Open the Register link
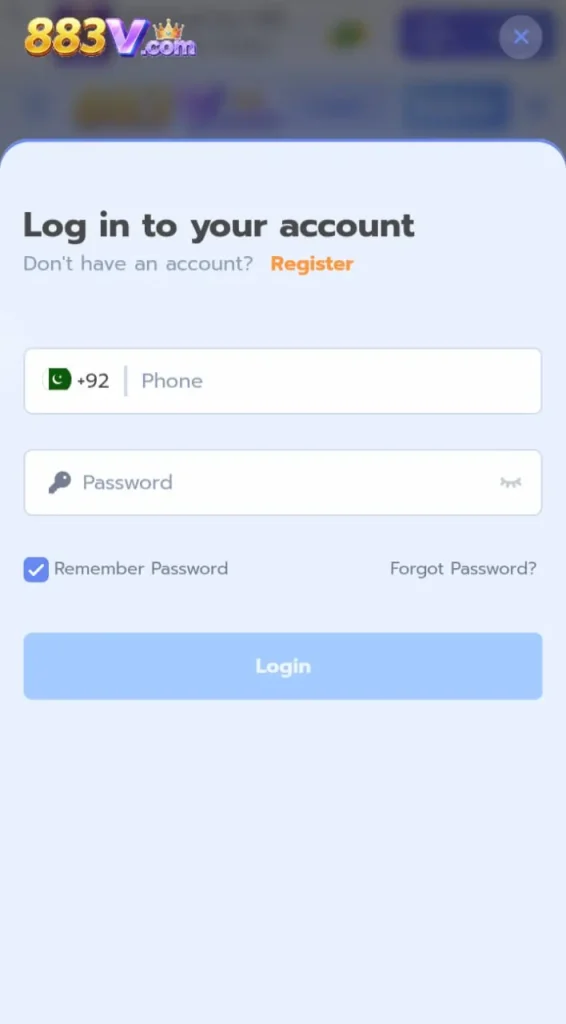The image size is (566, 1024). [x=312, y=264]
